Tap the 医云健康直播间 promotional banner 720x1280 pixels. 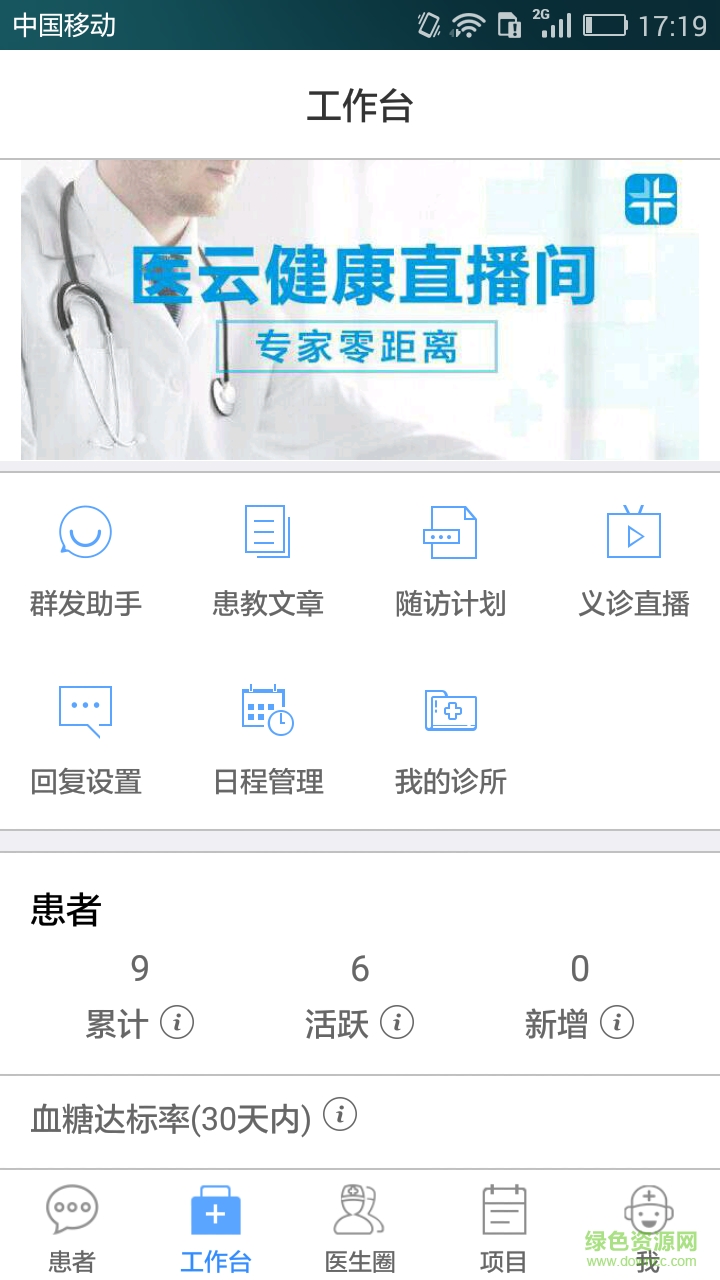tap(360, 307)
